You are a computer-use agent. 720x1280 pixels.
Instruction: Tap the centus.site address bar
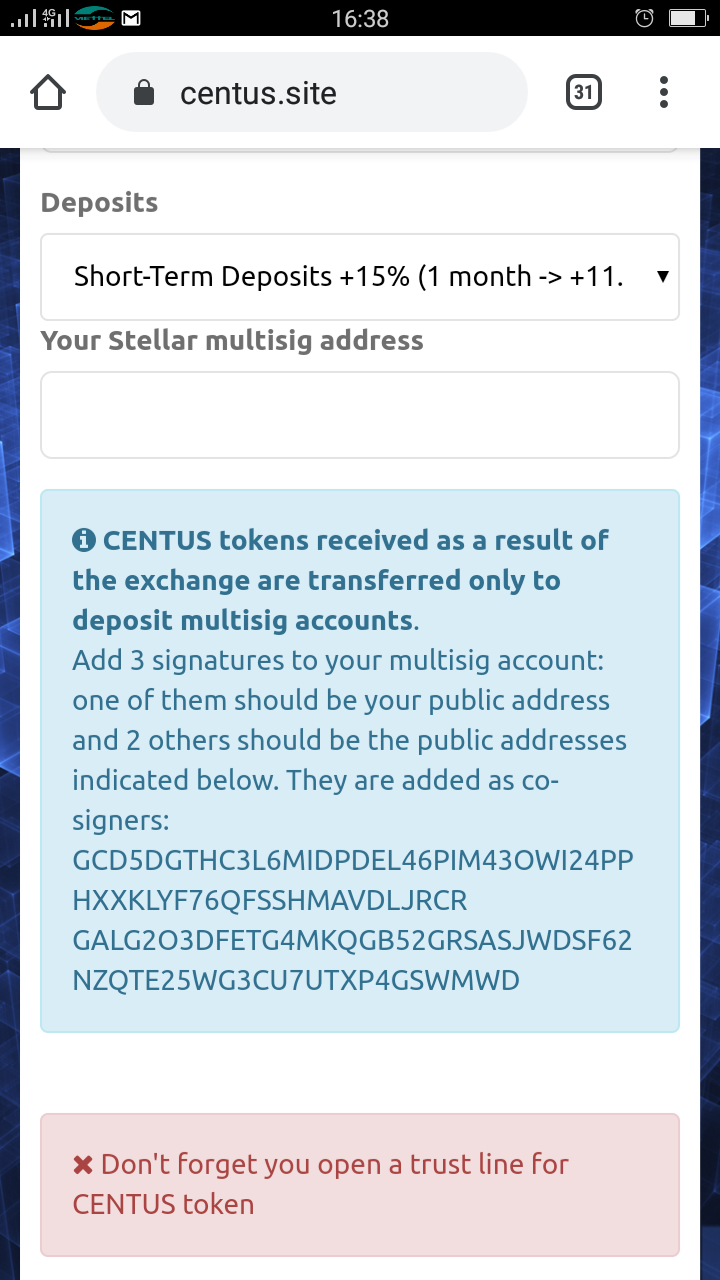tap(310, 93)
